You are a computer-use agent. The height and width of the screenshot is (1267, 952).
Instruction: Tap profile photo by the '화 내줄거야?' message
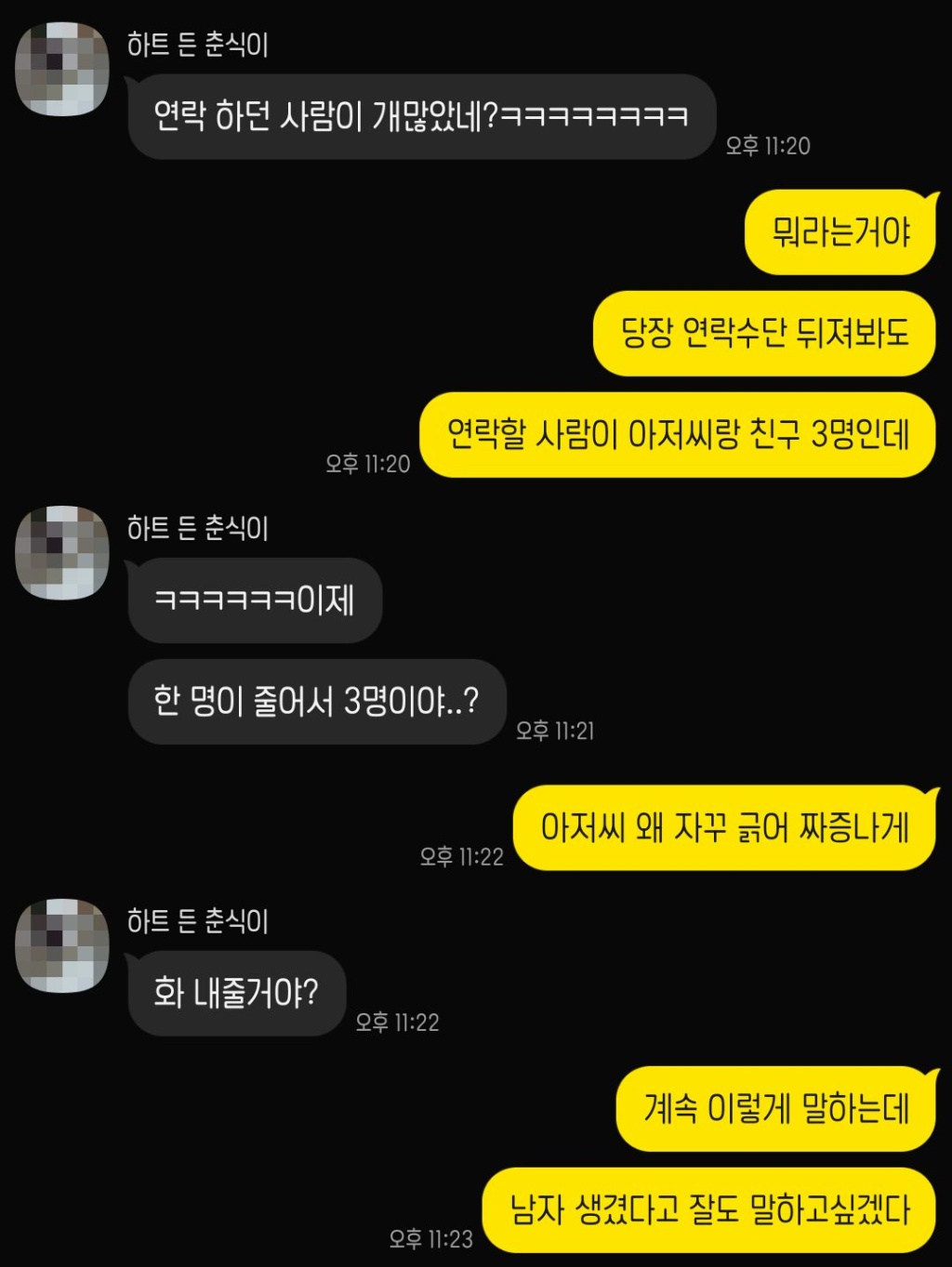[61, 945]
